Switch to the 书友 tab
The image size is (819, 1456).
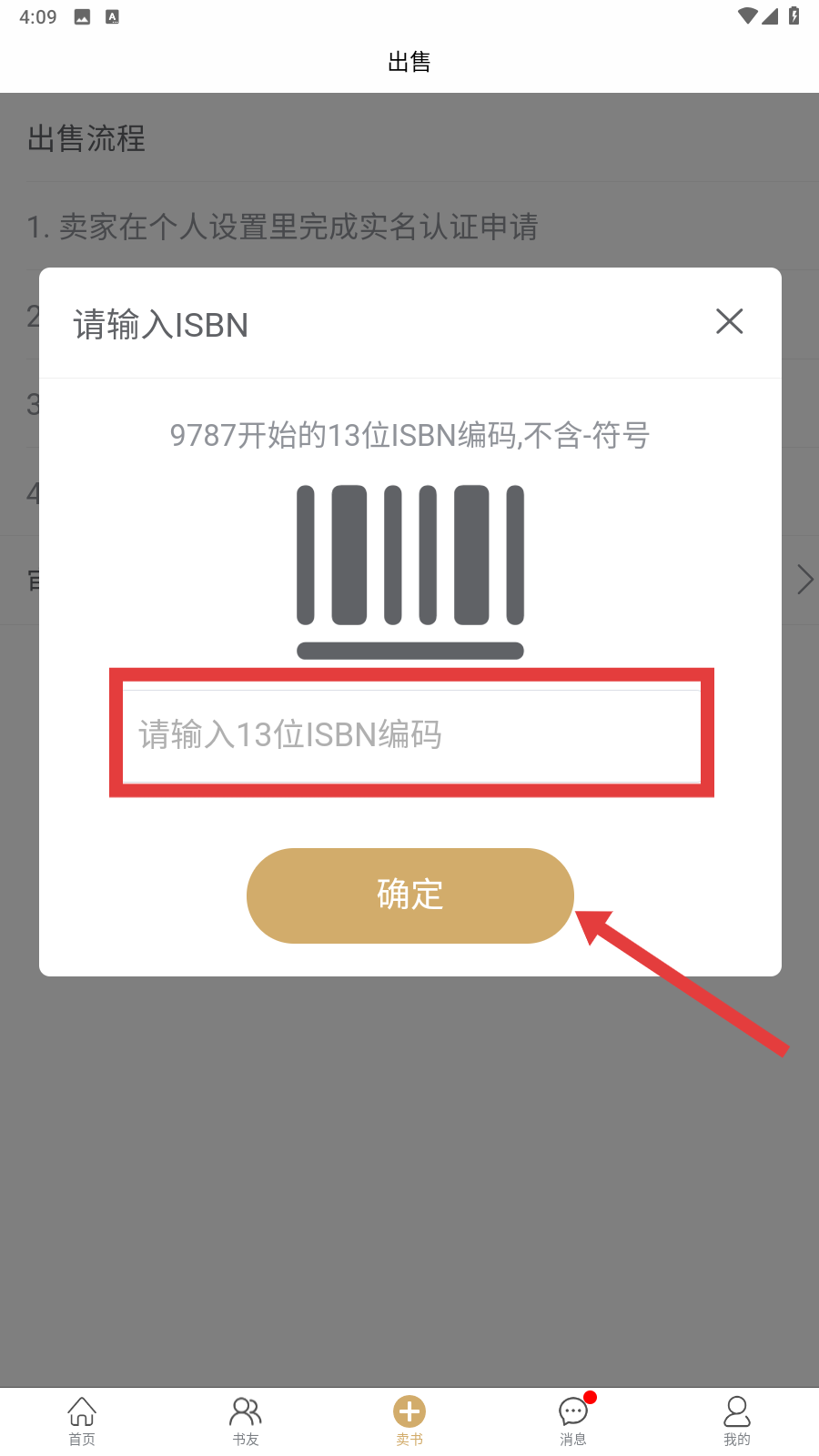point(246,1421)
